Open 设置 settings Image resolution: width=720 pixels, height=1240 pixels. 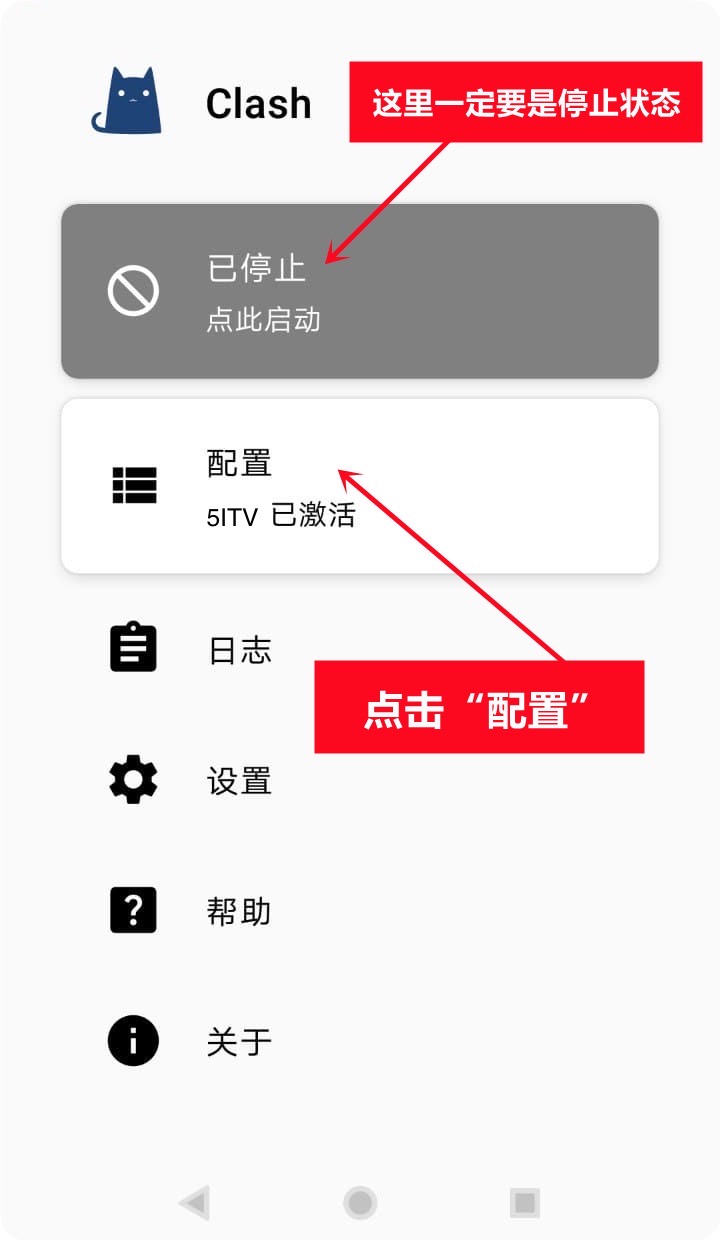click(239, 781)
